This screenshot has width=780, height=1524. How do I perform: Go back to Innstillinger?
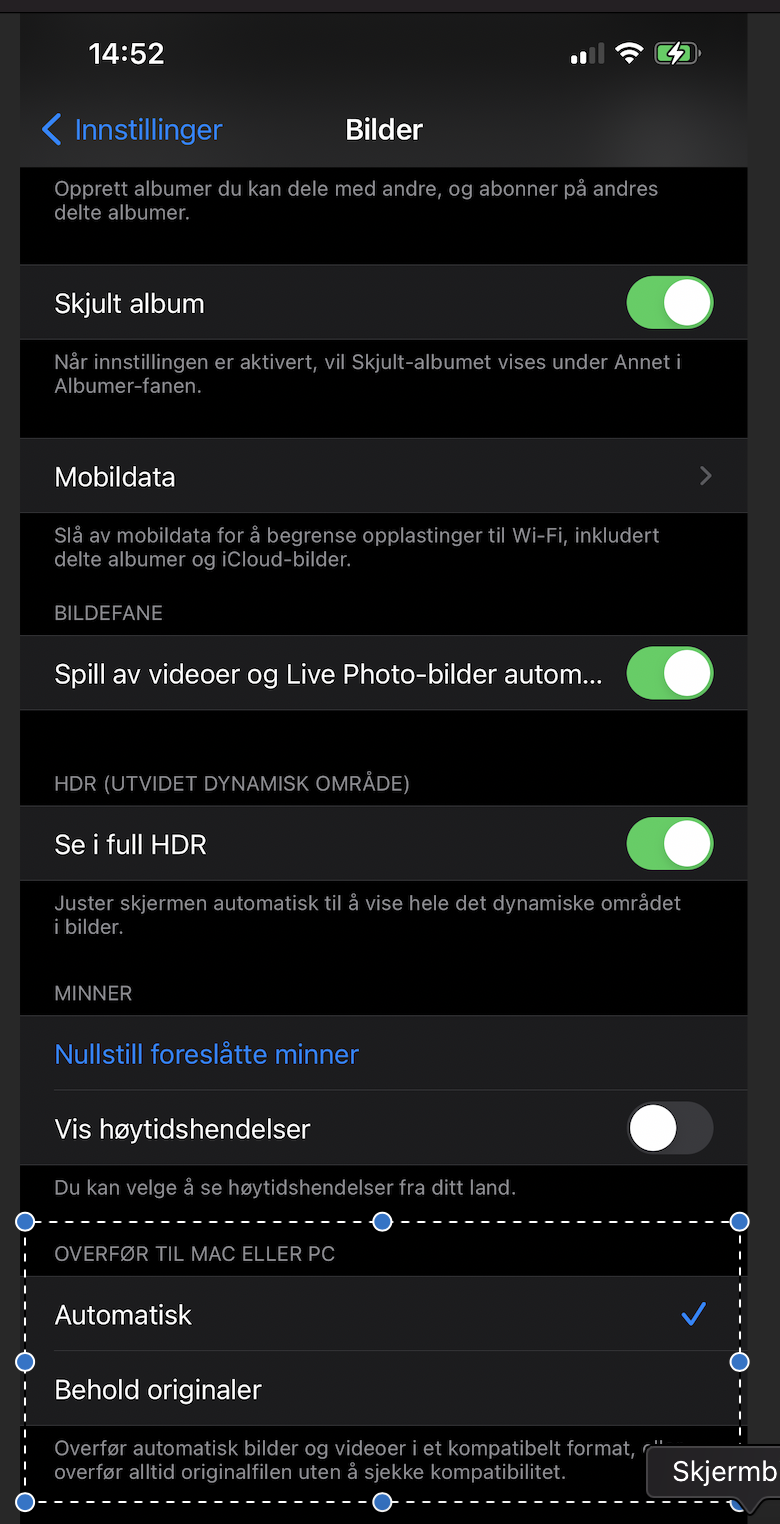[132, 130]
